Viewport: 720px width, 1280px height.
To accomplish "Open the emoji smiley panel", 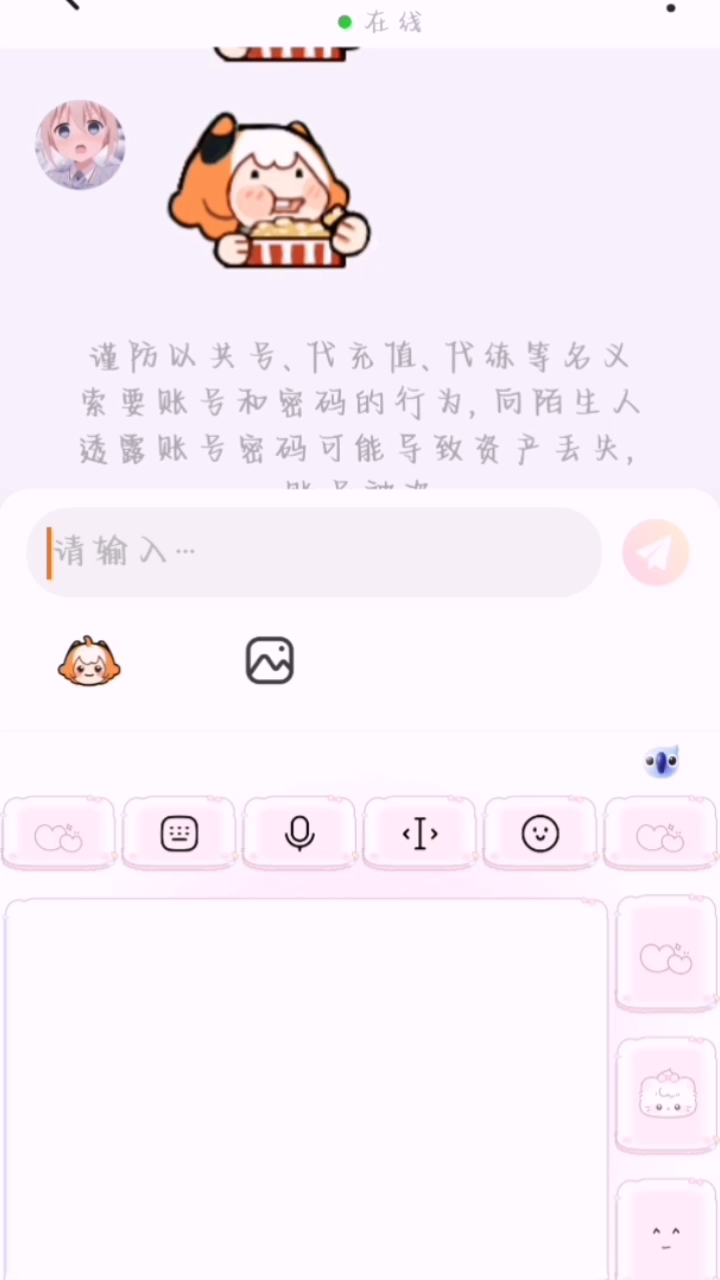I will tap(540, 833).
